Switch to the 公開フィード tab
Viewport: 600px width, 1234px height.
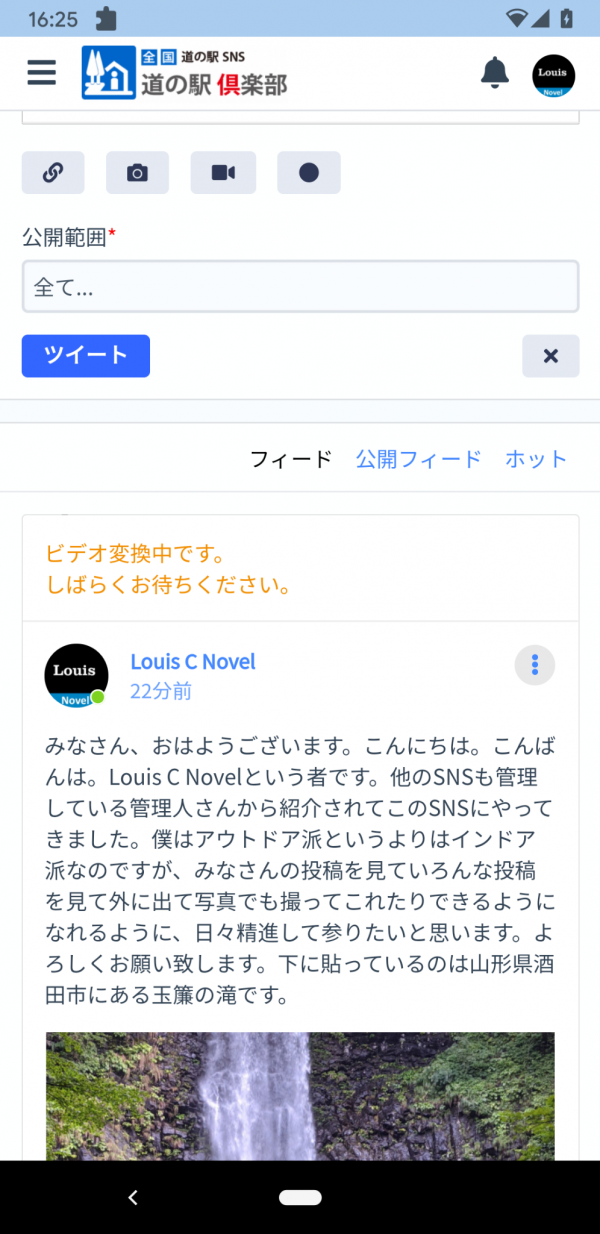tap(418, 459)
